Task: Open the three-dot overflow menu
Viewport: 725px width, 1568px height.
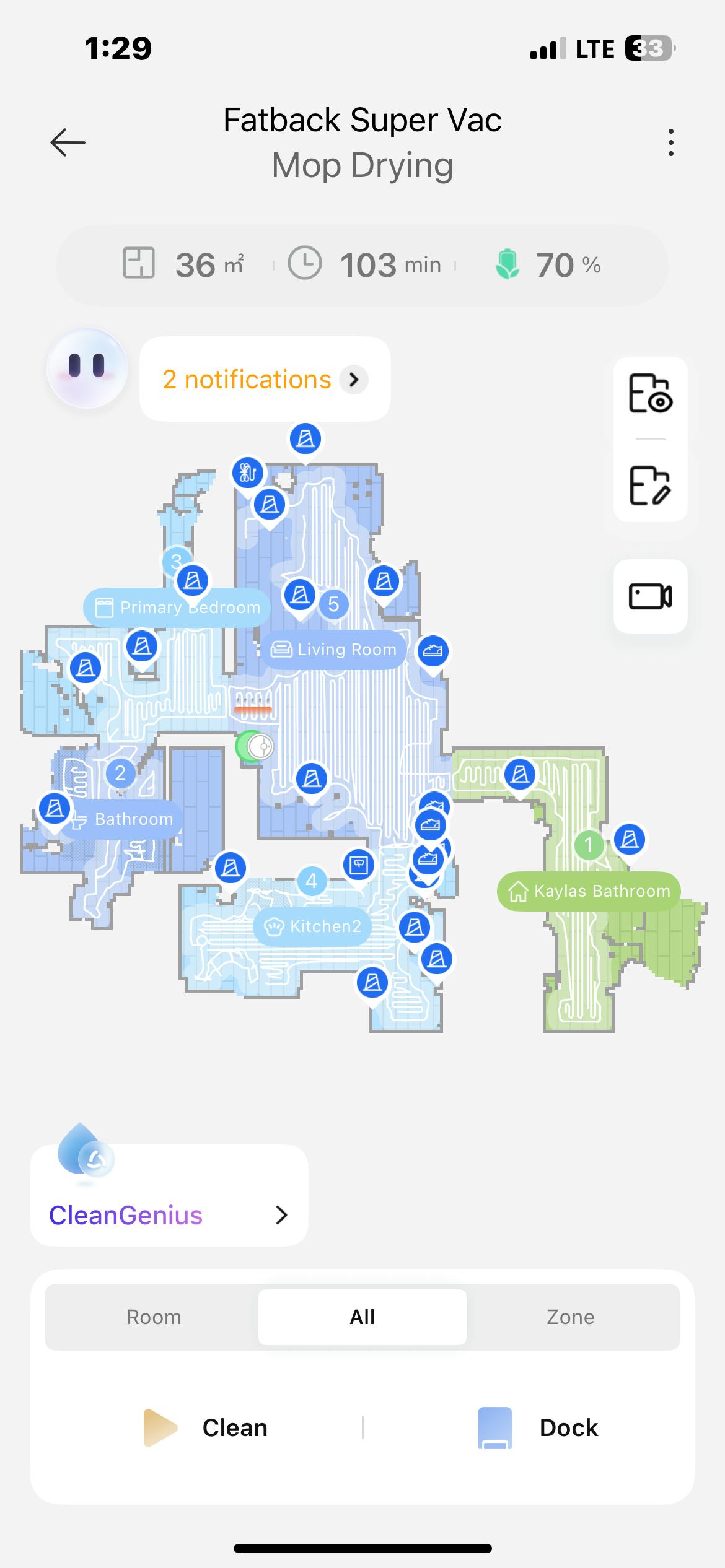Action: point(670,142)
